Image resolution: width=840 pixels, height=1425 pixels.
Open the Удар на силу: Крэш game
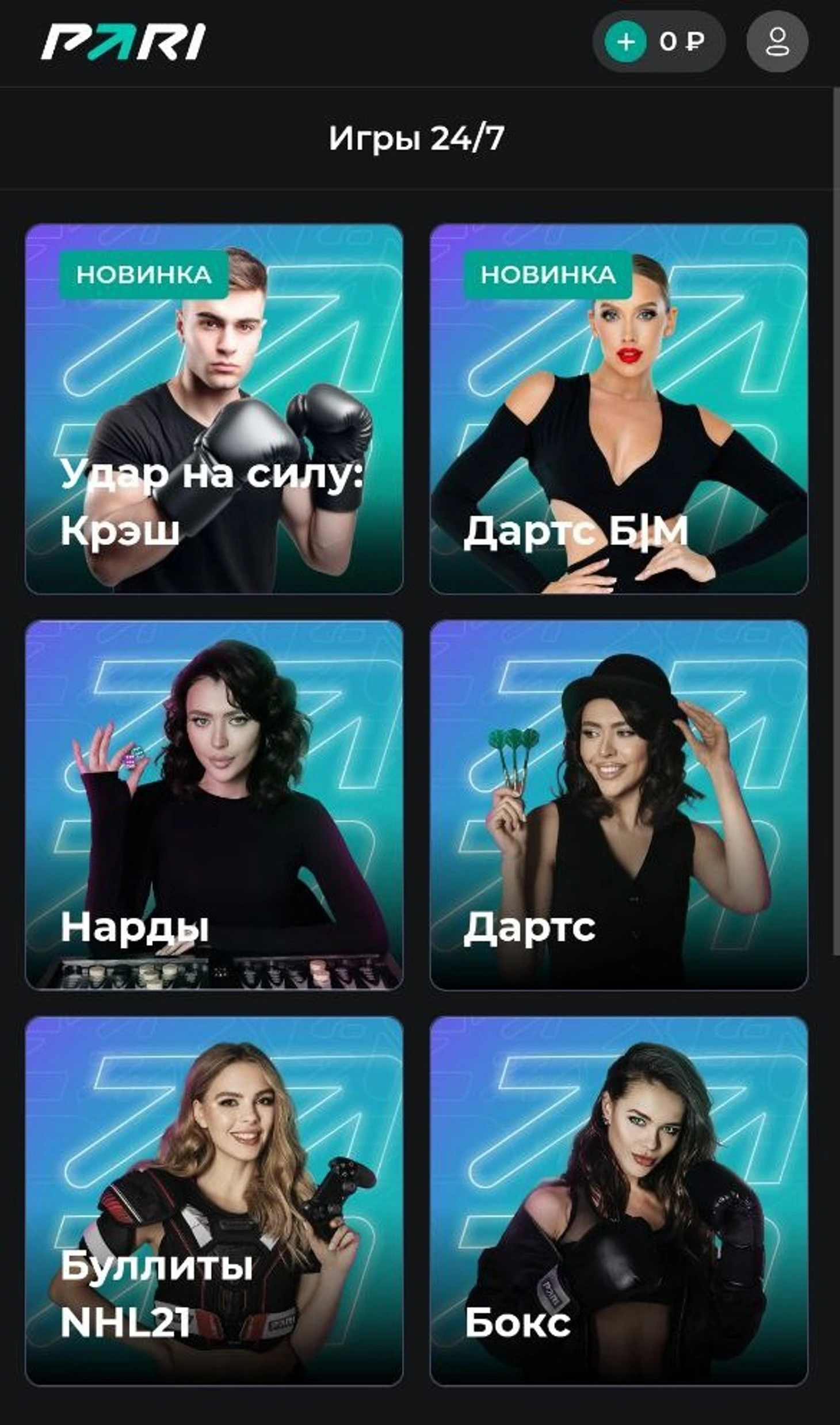pos(214,409)
